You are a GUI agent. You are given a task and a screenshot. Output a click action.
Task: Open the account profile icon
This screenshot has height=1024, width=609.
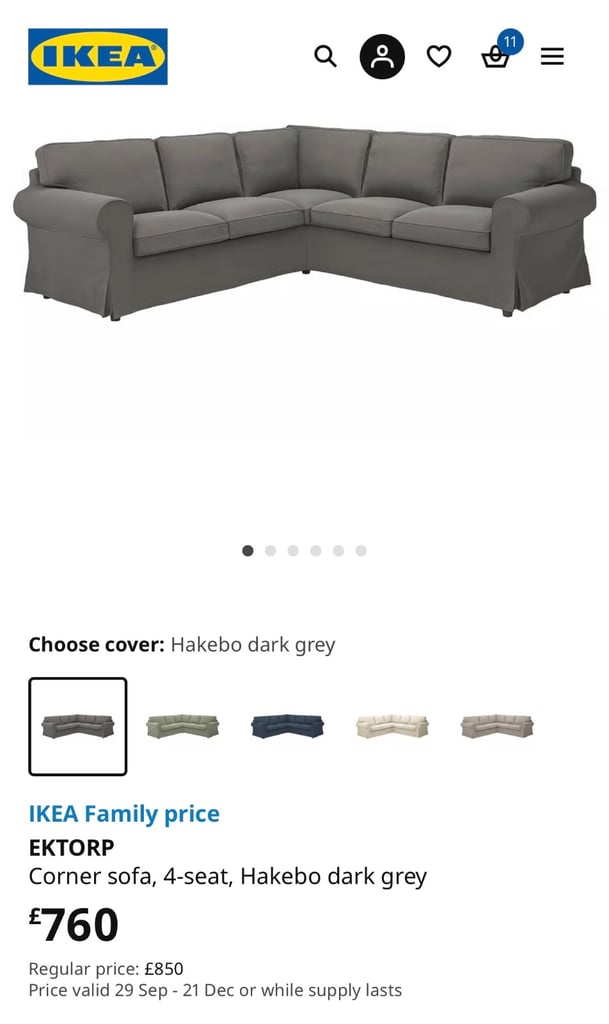tap(382, 56)
